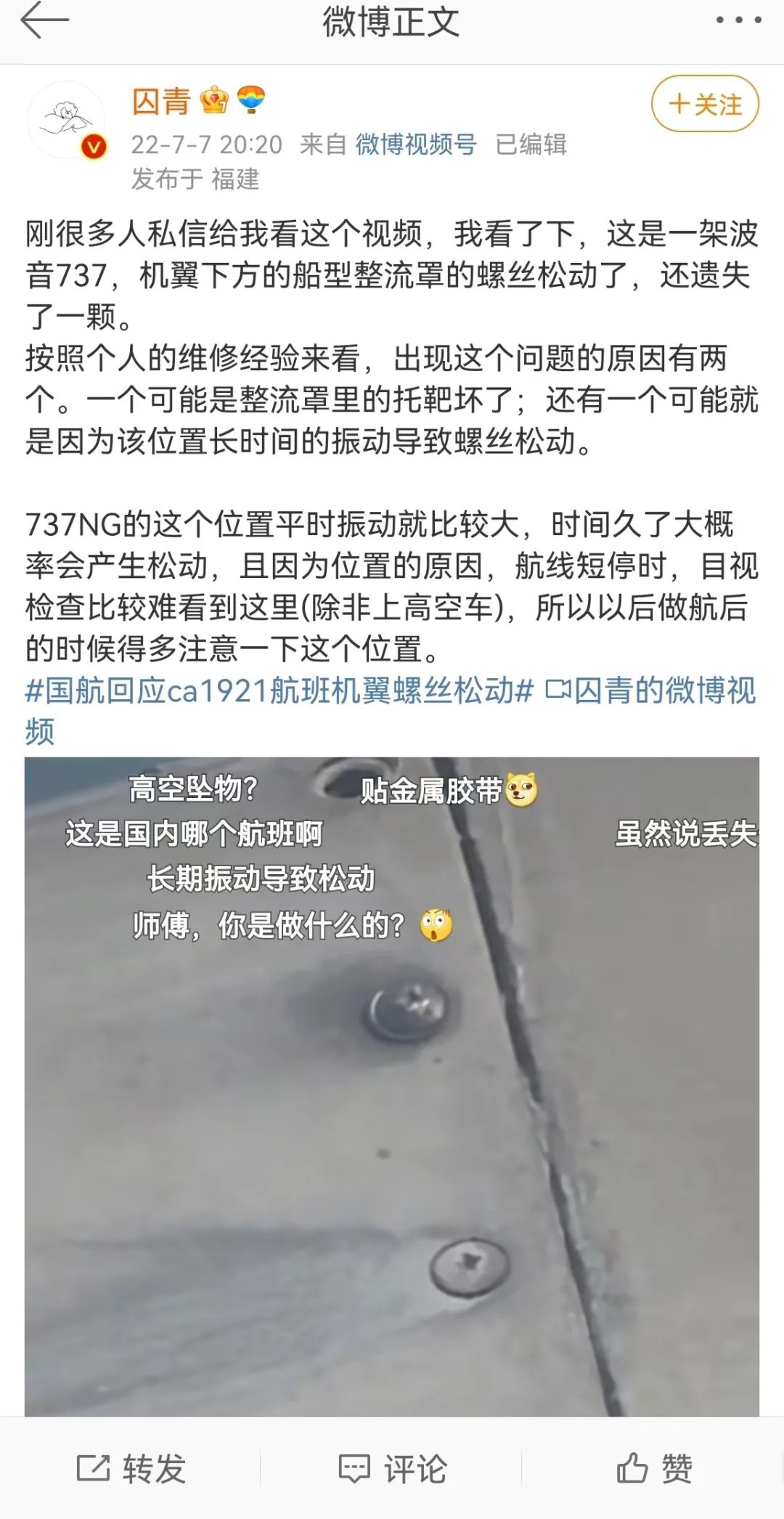Screen dimensions: 784x1519
Task: Repost this Weibo via 转发
Action: tap(131, 1468)
